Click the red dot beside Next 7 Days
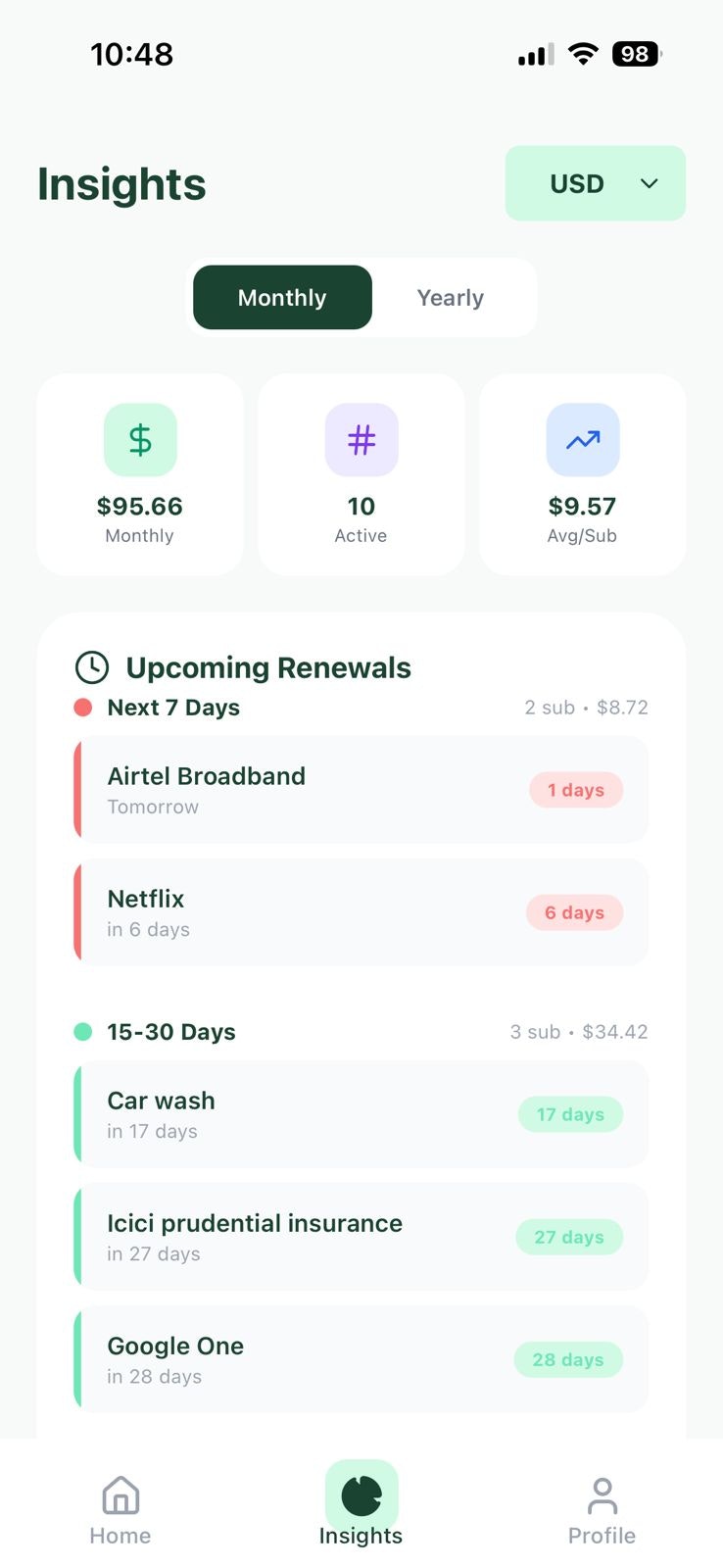723x1568 pixels. click(x=82, y=707)
